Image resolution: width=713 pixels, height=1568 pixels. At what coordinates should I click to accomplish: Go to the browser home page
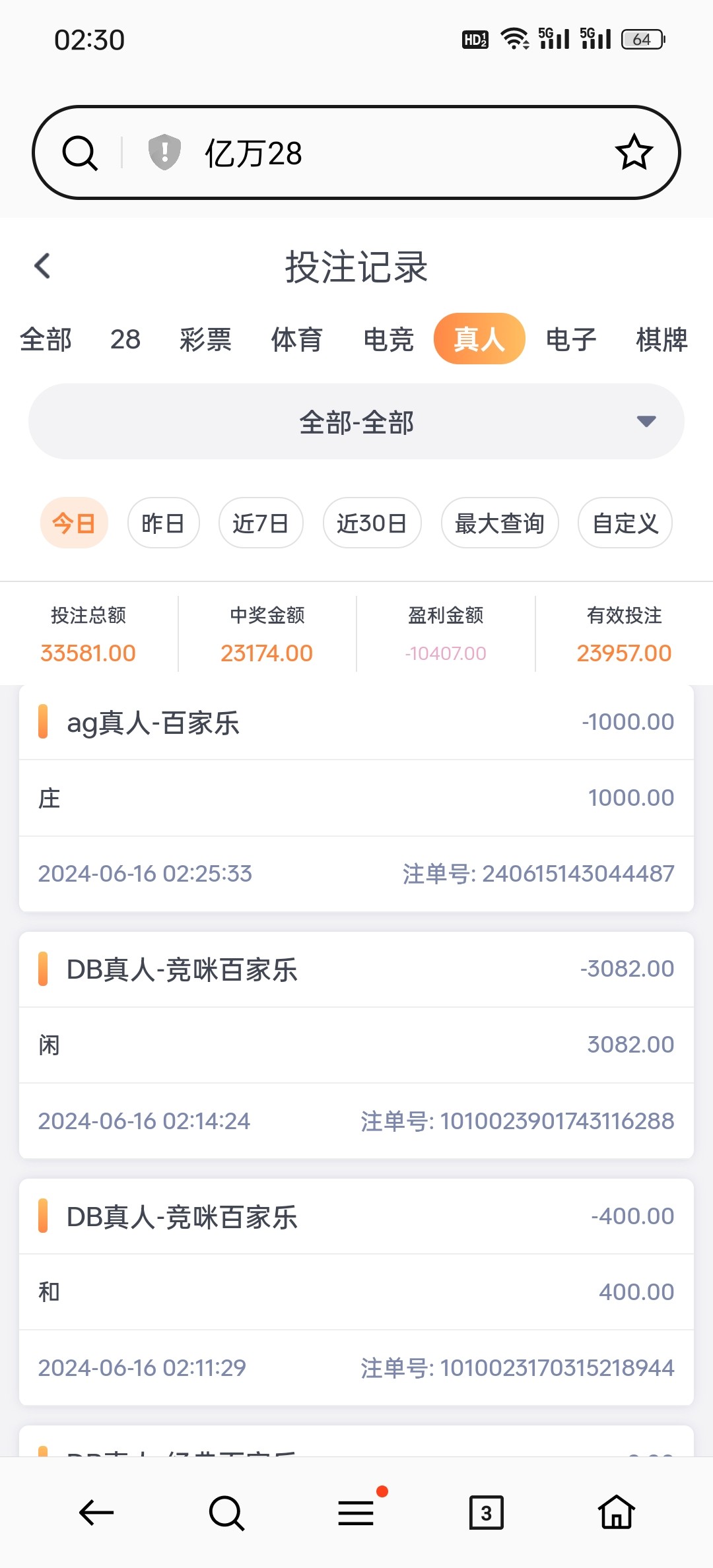coord(617,1513)
